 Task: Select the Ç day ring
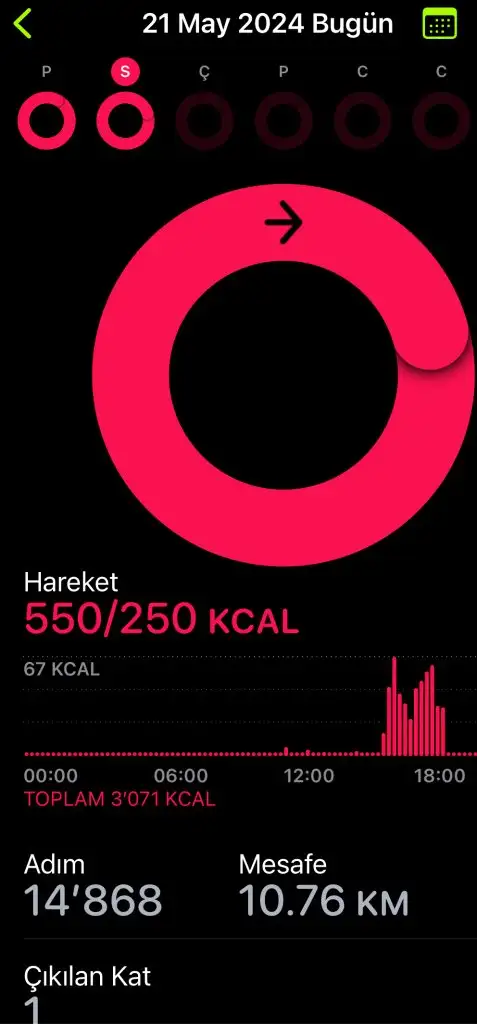(x=205, y=121)
